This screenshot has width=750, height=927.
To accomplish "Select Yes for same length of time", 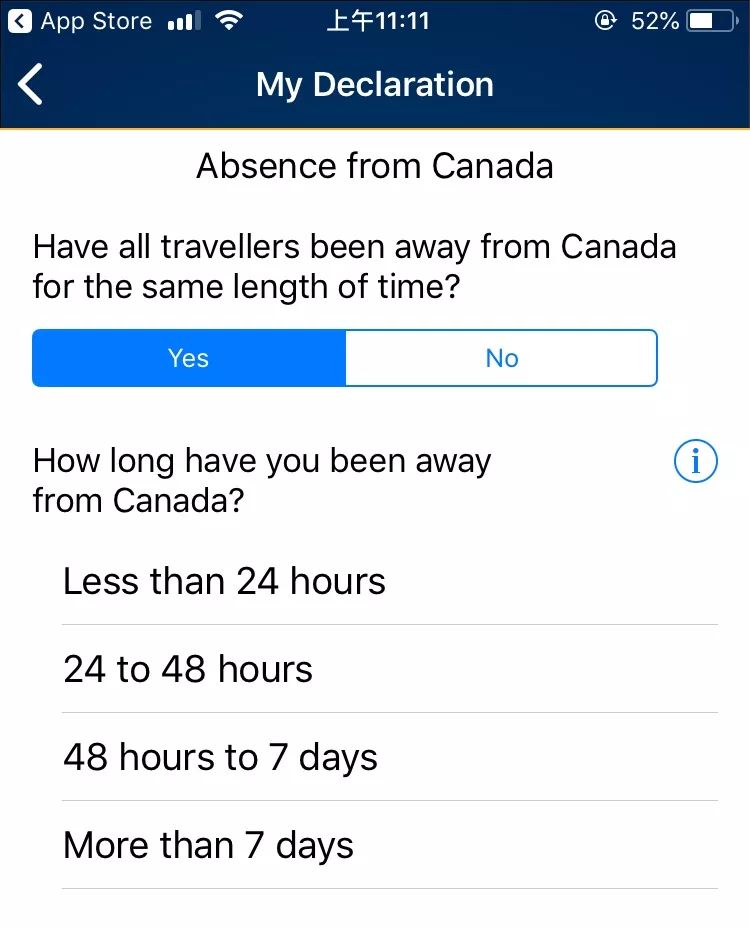I will click(x=189, y=358).
